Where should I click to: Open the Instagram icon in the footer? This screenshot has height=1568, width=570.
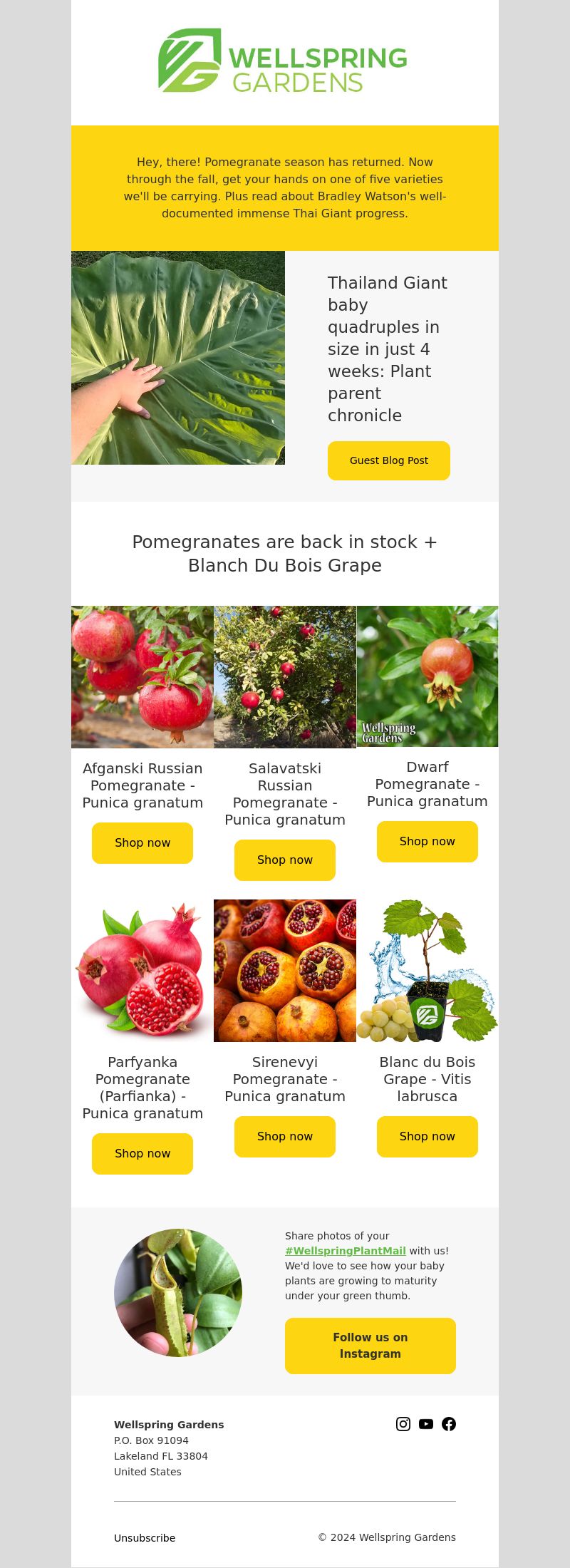point(403,1424)
